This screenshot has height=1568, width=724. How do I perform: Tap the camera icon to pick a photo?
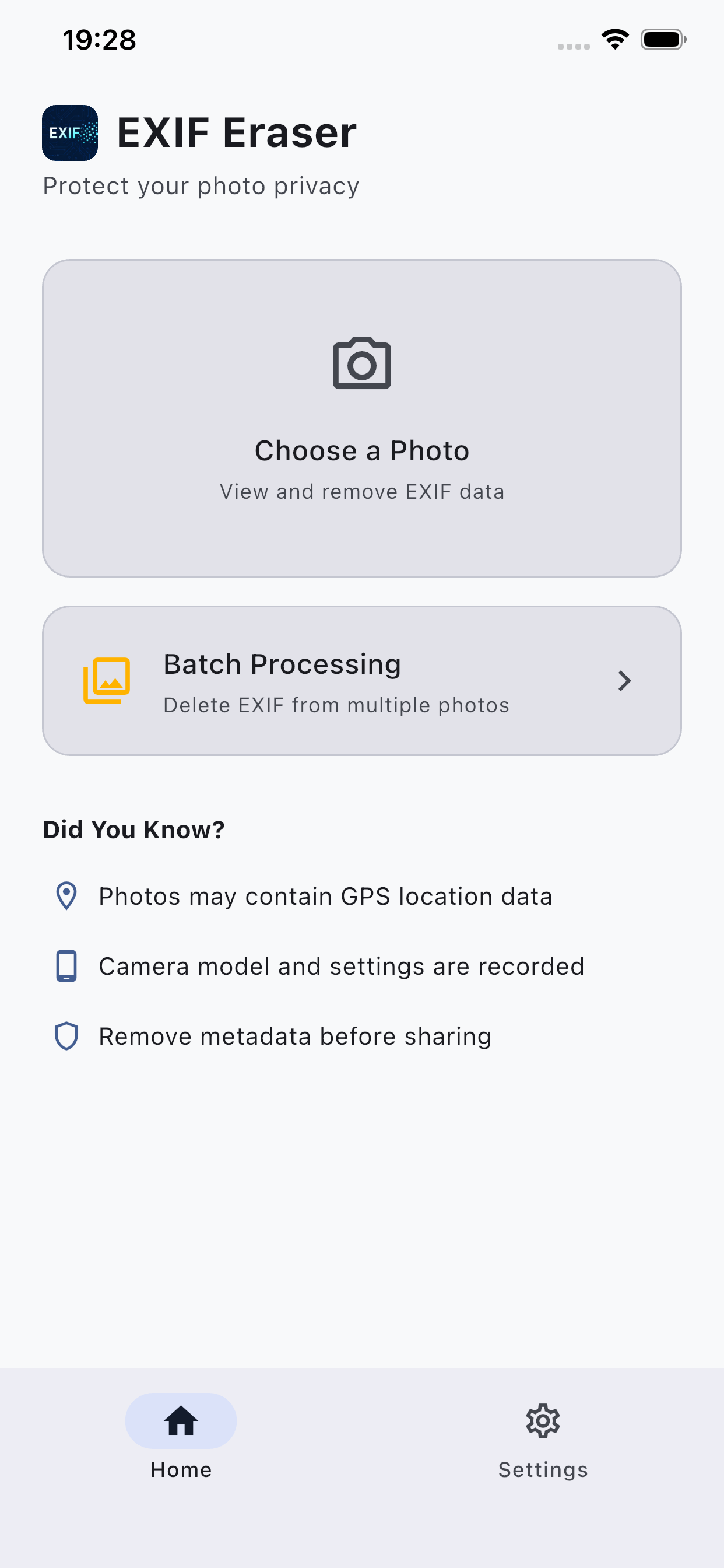[361, 362]
